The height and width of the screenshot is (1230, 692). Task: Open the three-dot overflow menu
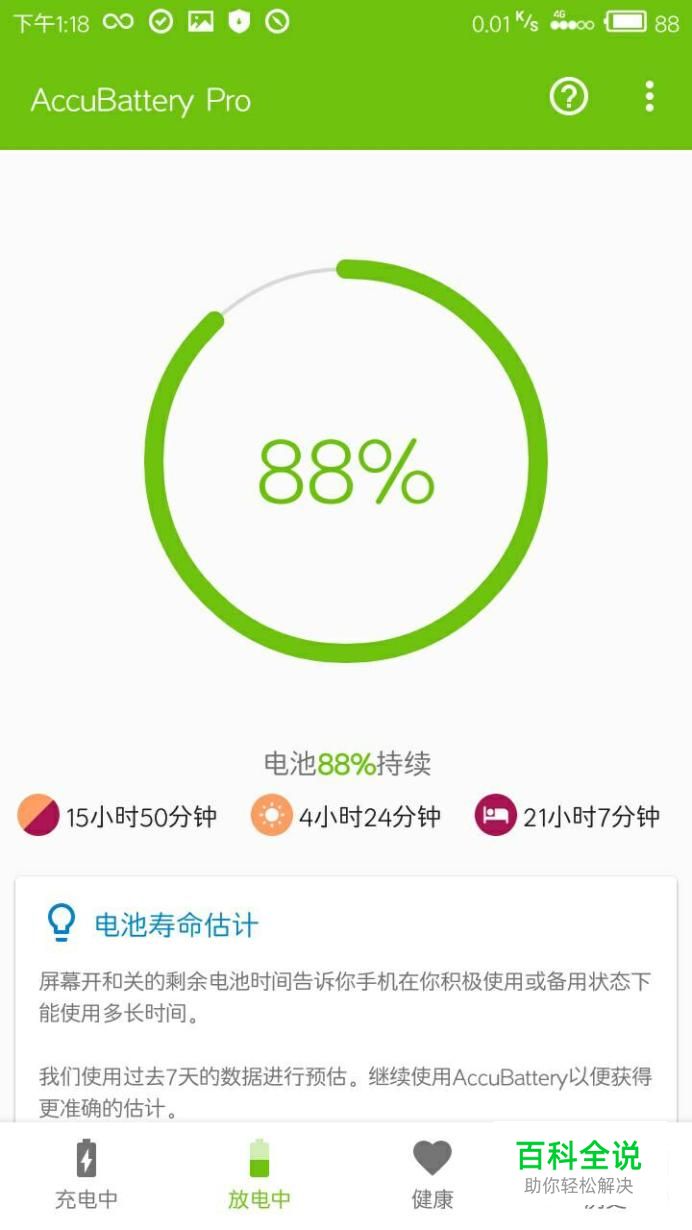pyautogui.click(x=649, y=97)
